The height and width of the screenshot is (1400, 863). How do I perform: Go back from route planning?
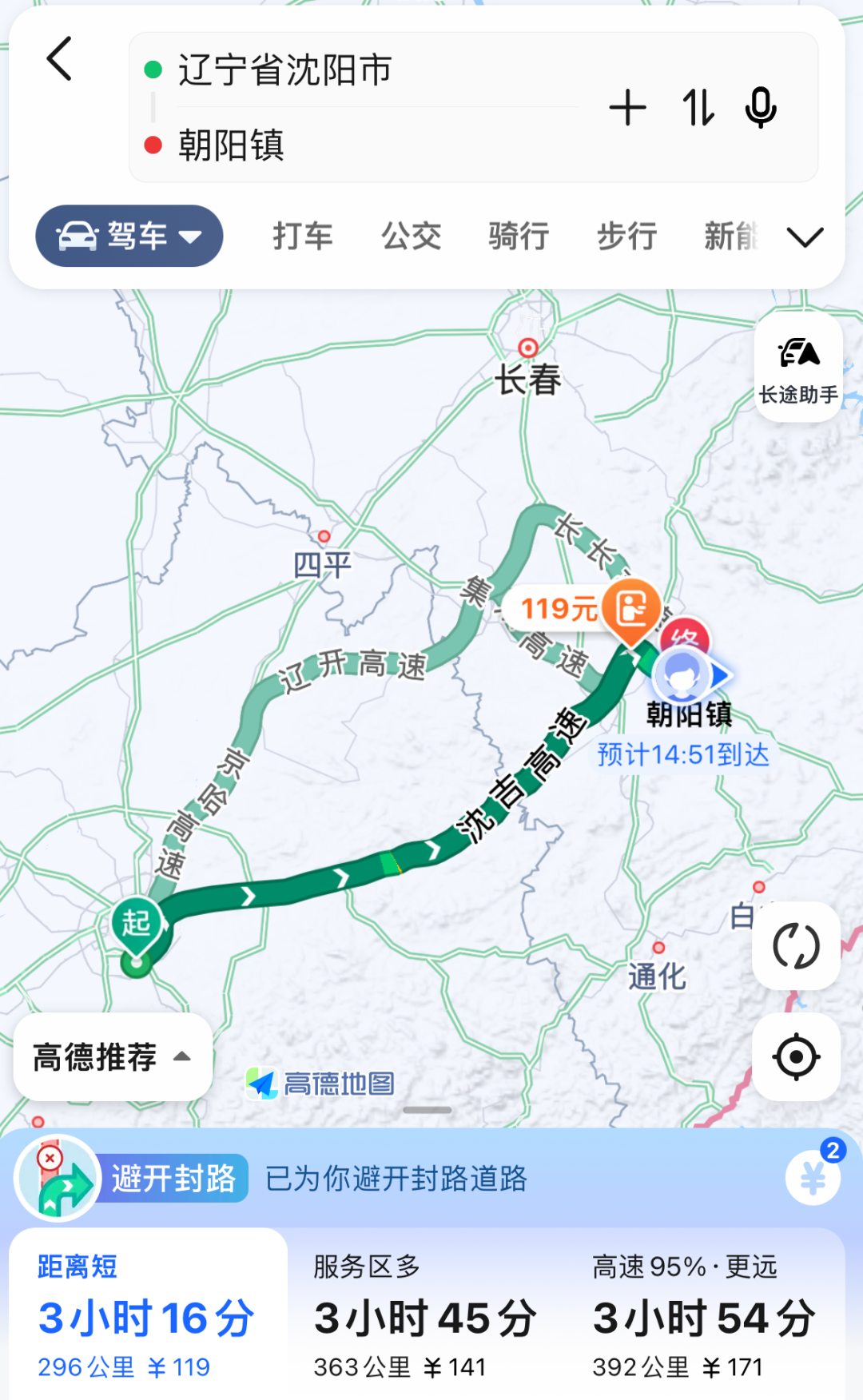[60, 59]
